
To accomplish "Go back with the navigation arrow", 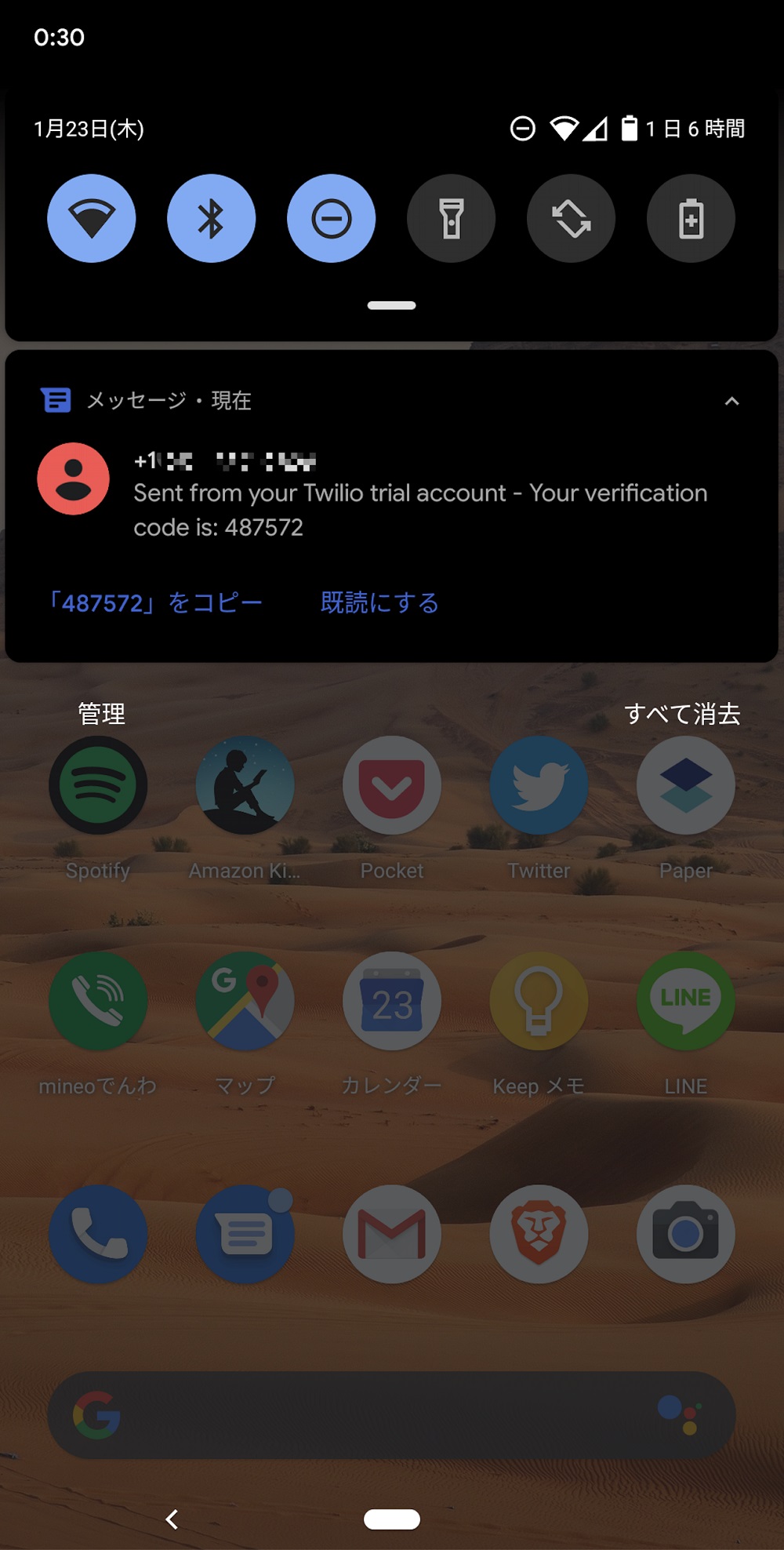I will pos(172,1519).
